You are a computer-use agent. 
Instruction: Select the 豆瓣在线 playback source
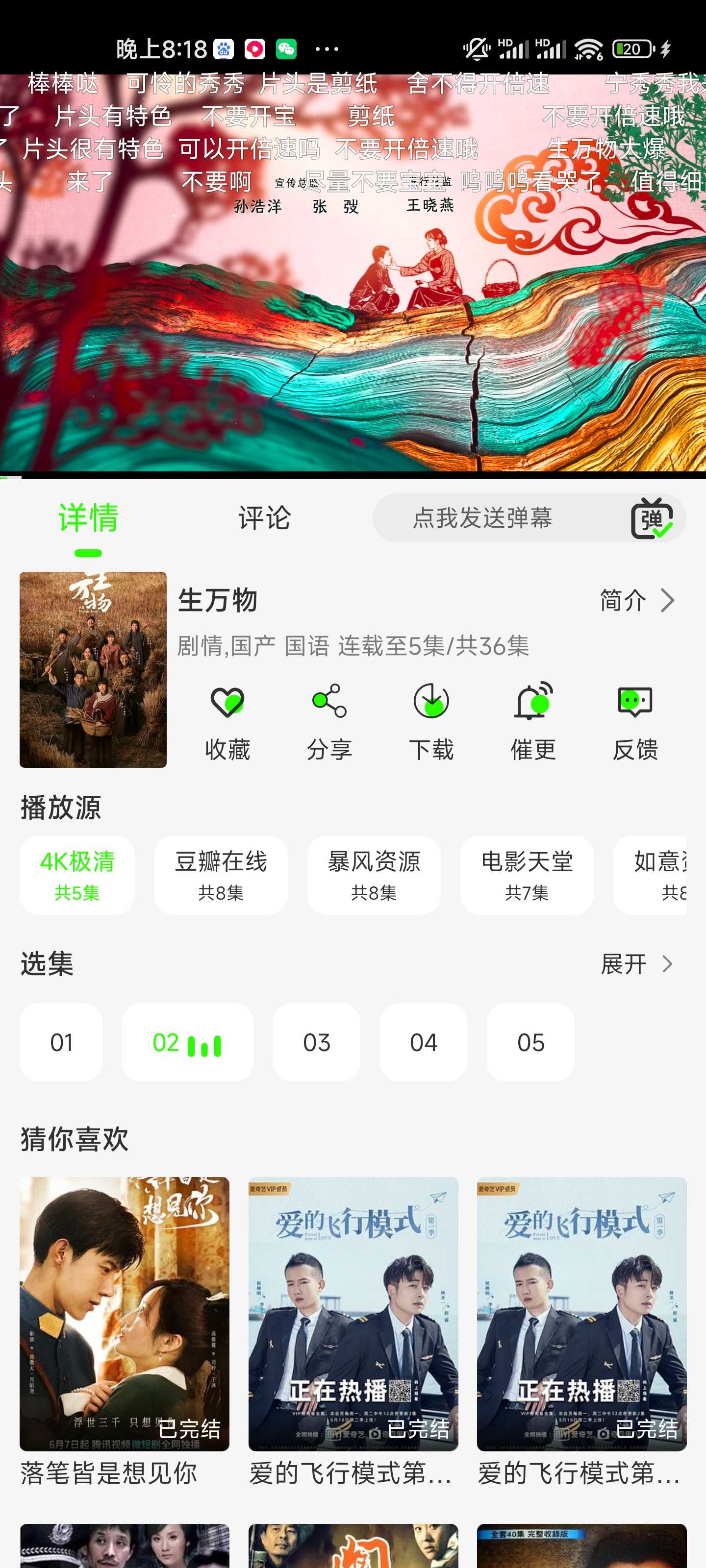point(221,875)
